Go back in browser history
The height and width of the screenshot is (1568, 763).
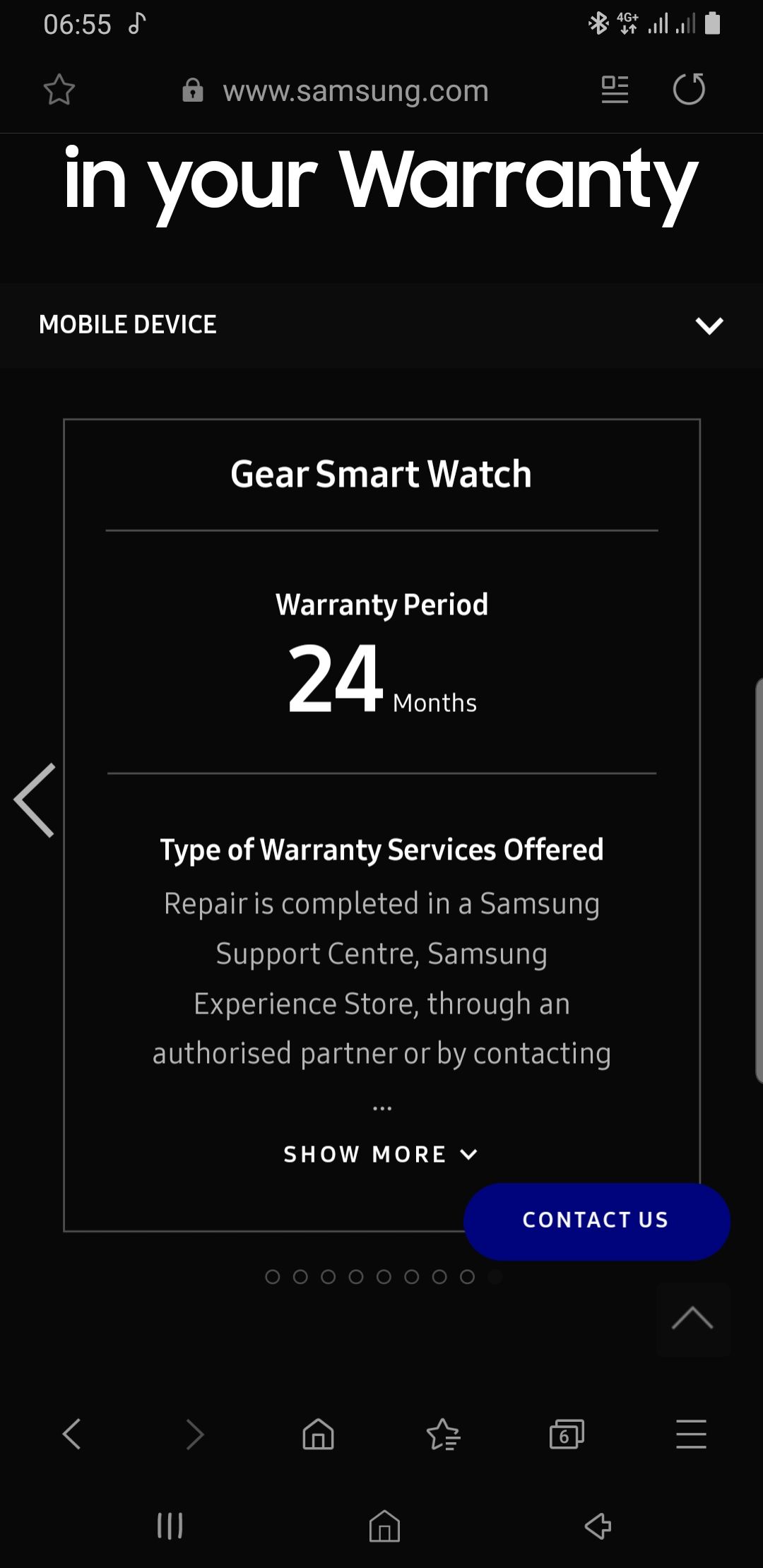click(72, 1434)
